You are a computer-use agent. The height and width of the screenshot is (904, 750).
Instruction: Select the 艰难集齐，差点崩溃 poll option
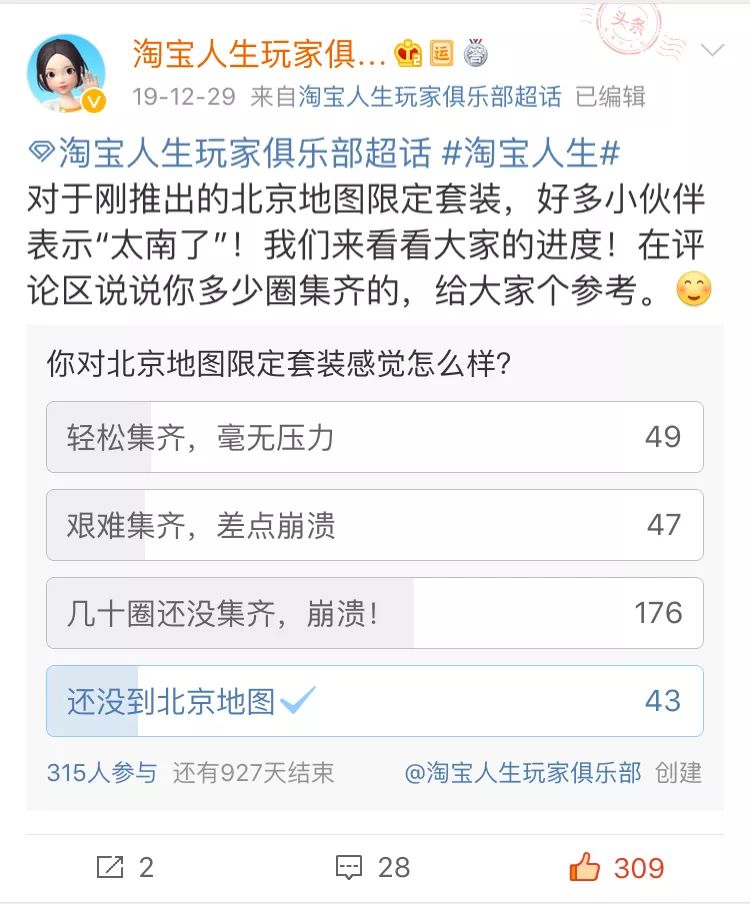pos(374,525)
